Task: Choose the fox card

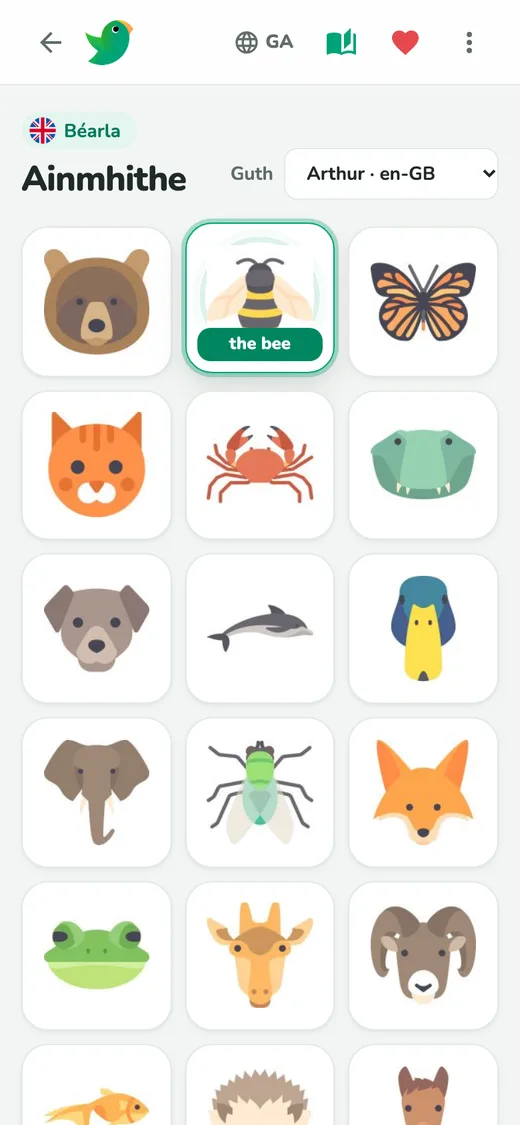Action: click(423, 792)
